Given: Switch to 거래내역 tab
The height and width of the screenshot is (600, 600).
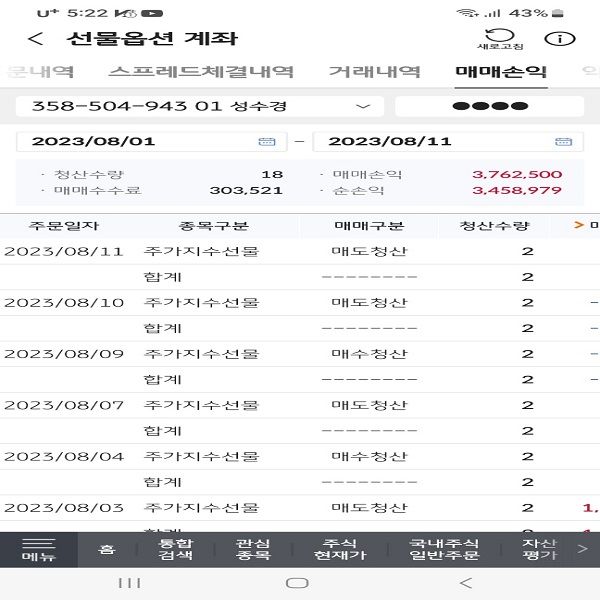Looking at the screenshot, I should 372,72.
